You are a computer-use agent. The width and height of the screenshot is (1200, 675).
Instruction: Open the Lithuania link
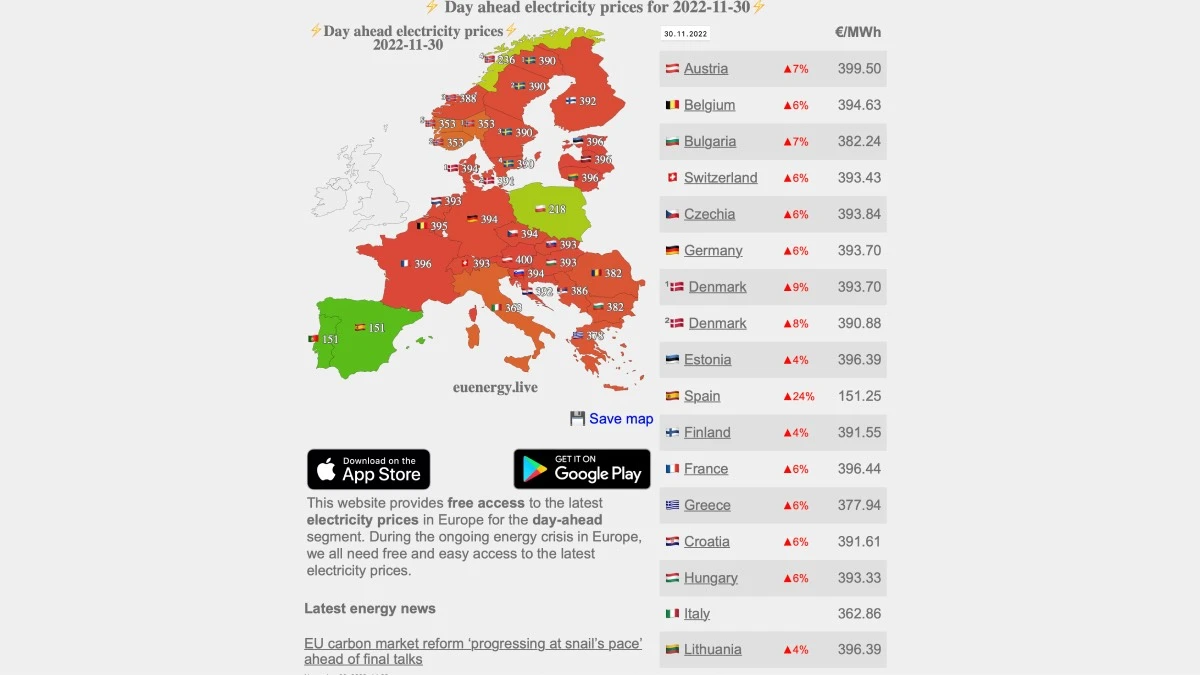712,650
